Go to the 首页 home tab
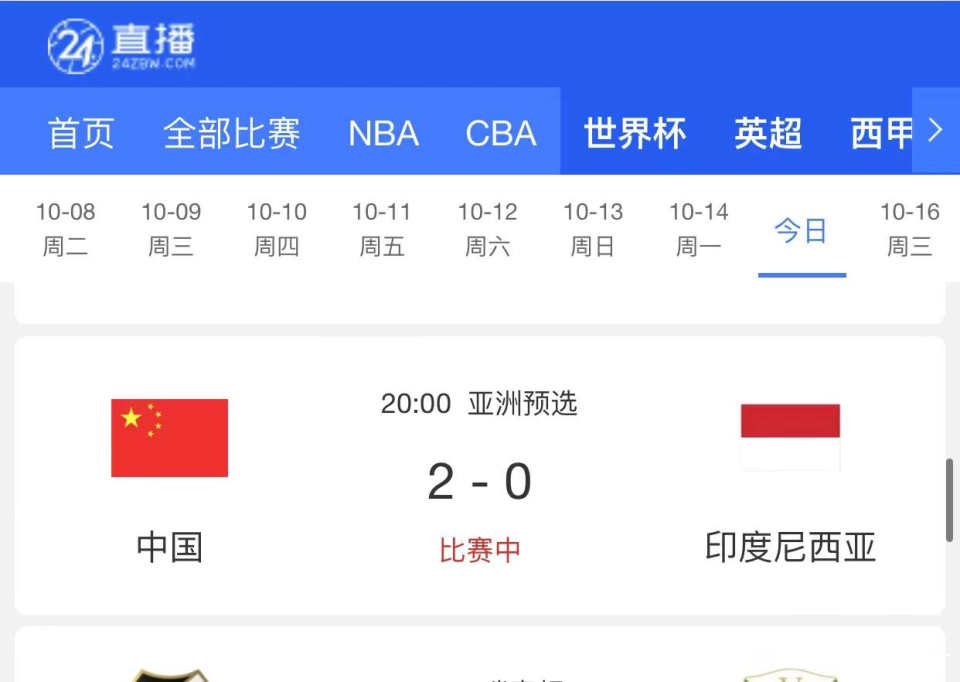 (81, 133)
